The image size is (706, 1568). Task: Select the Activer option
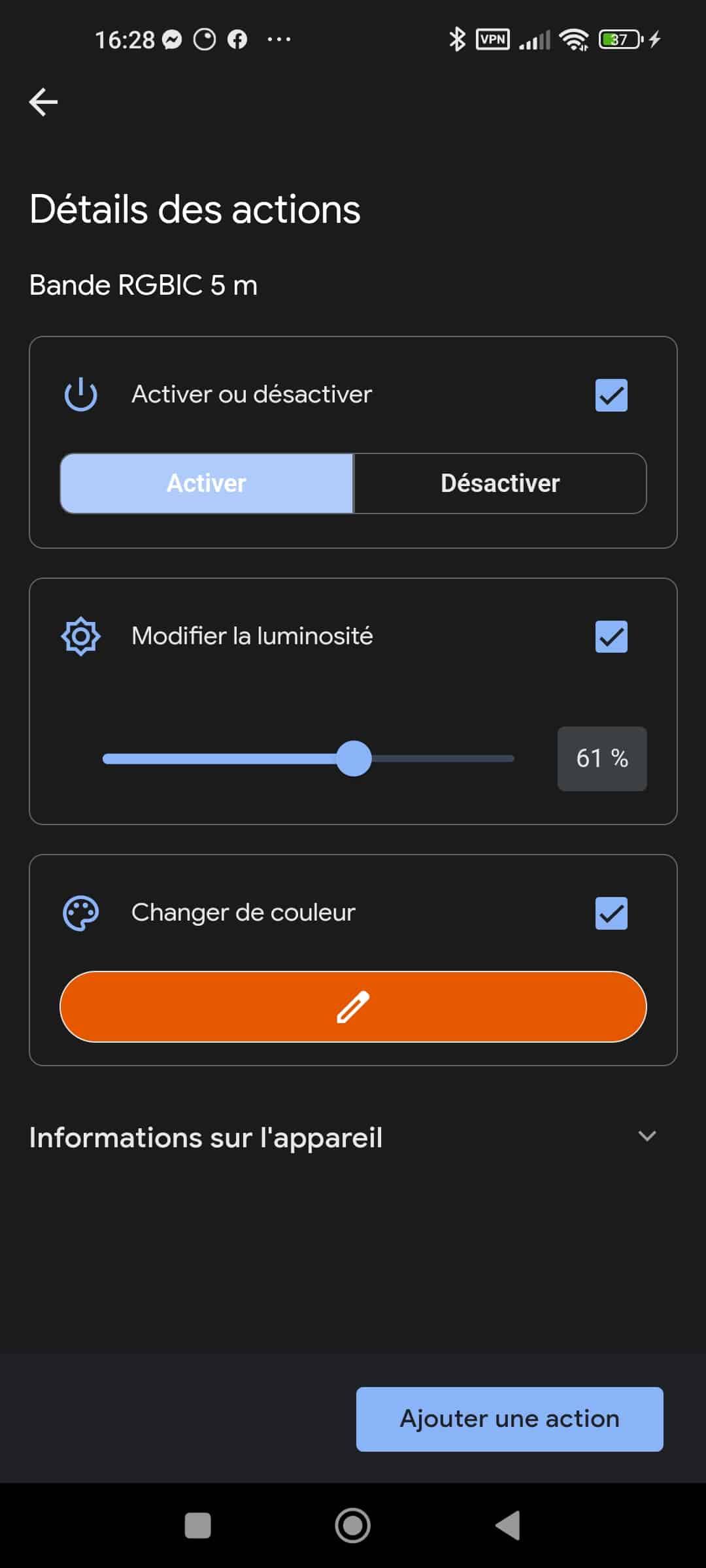(207, 483)
